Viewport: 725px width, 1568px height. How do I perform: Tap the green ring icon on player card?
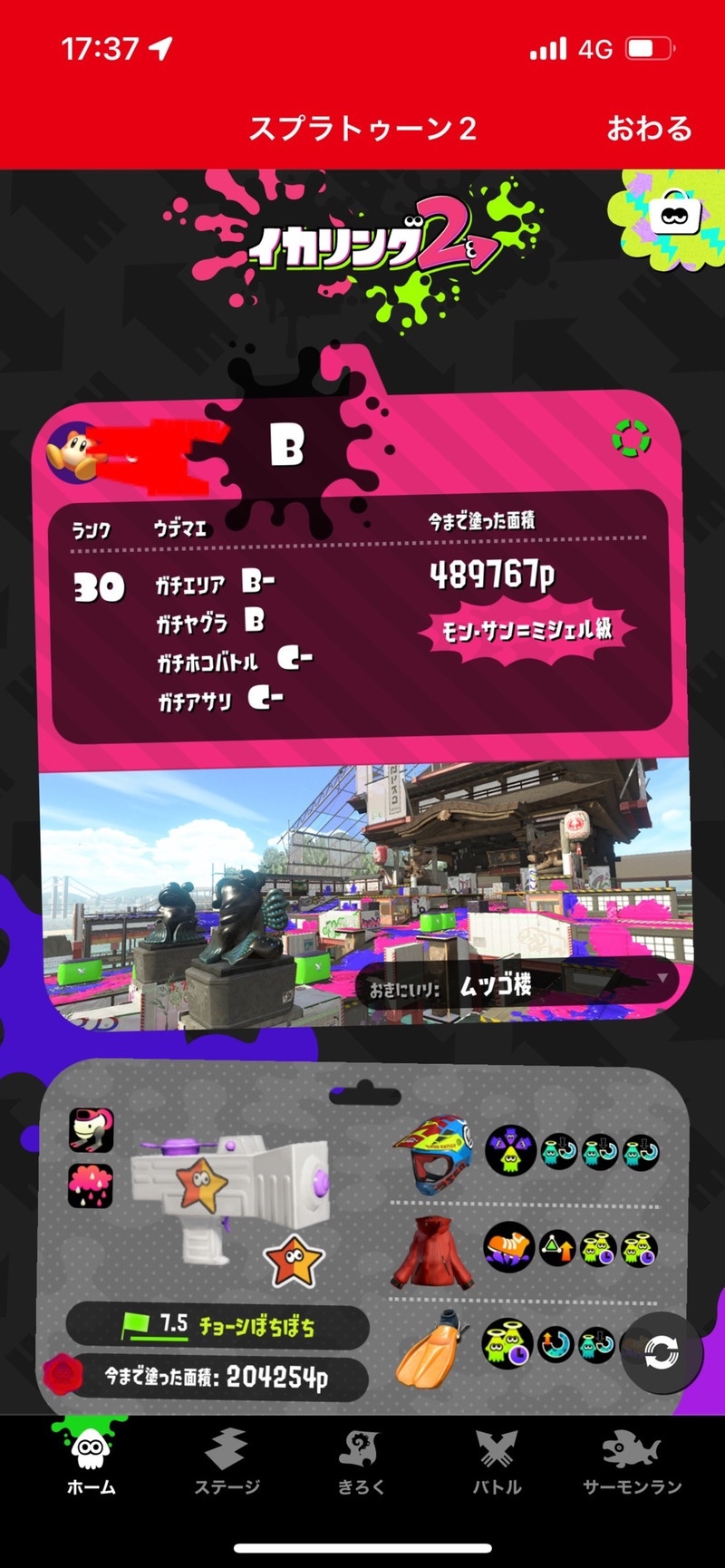(x=632, y=438)
